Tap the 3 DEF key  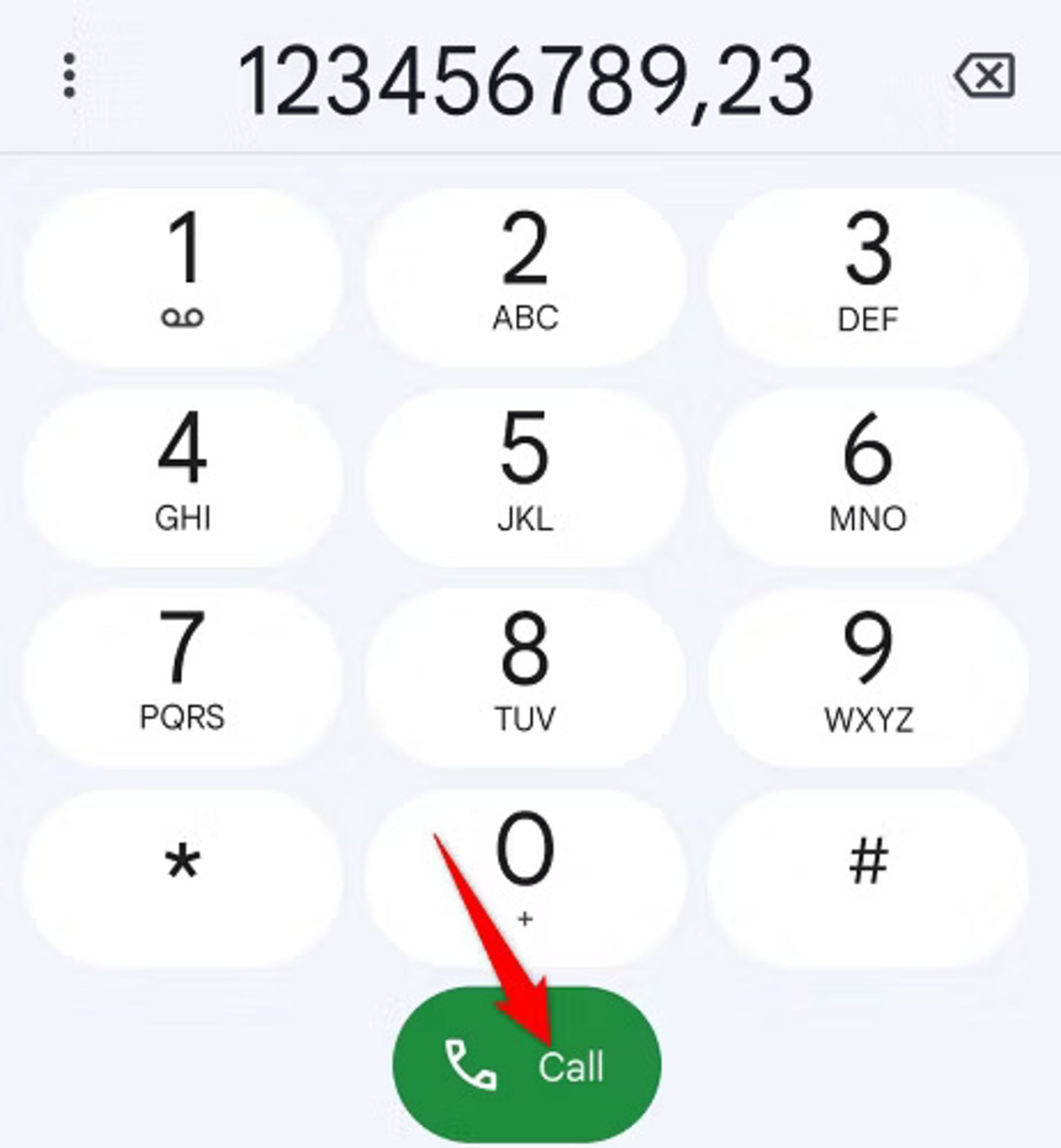[x=868, y=277]
